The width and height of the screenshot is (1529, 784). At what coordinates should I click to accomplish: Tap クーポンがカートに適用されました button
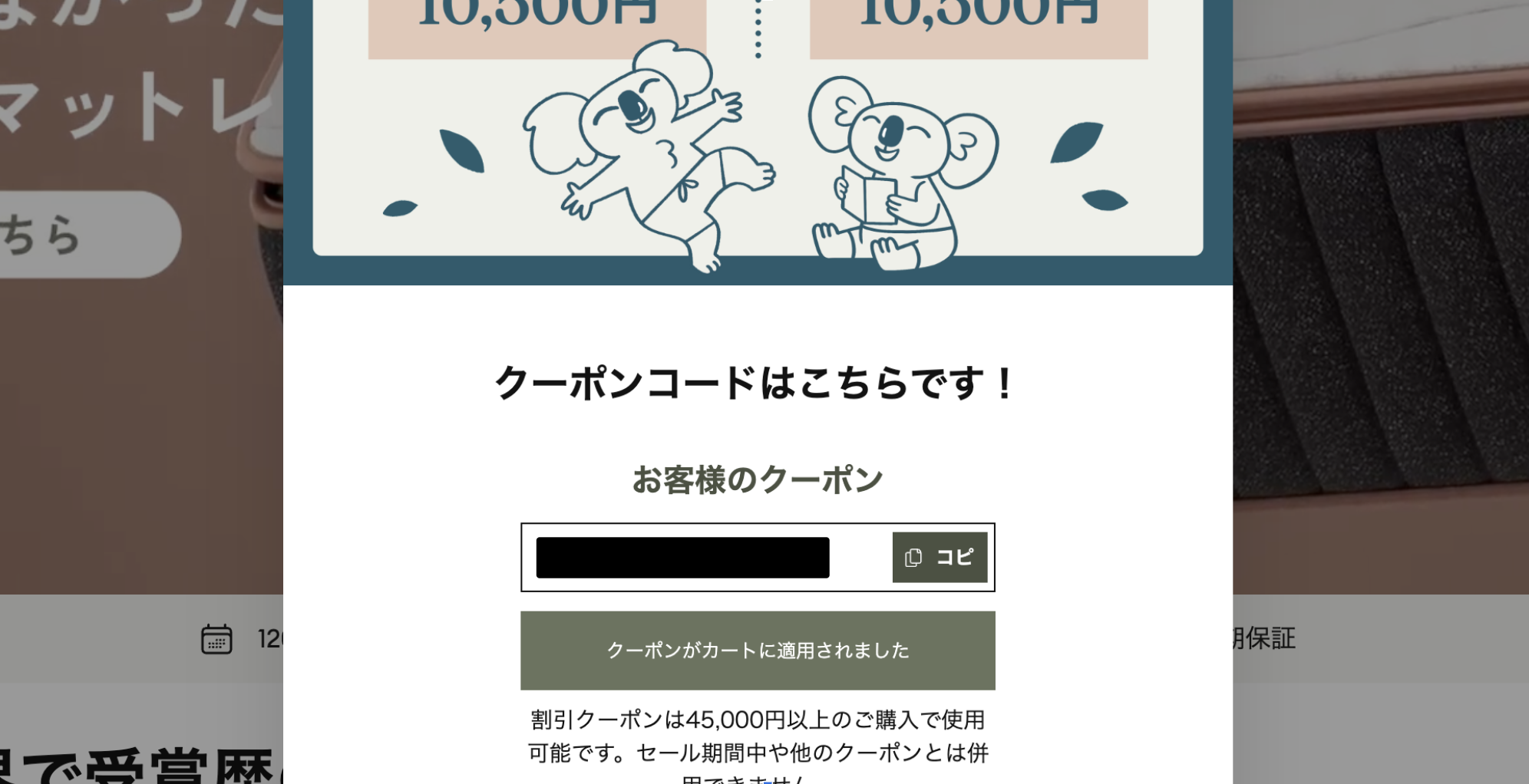[758, 651]
